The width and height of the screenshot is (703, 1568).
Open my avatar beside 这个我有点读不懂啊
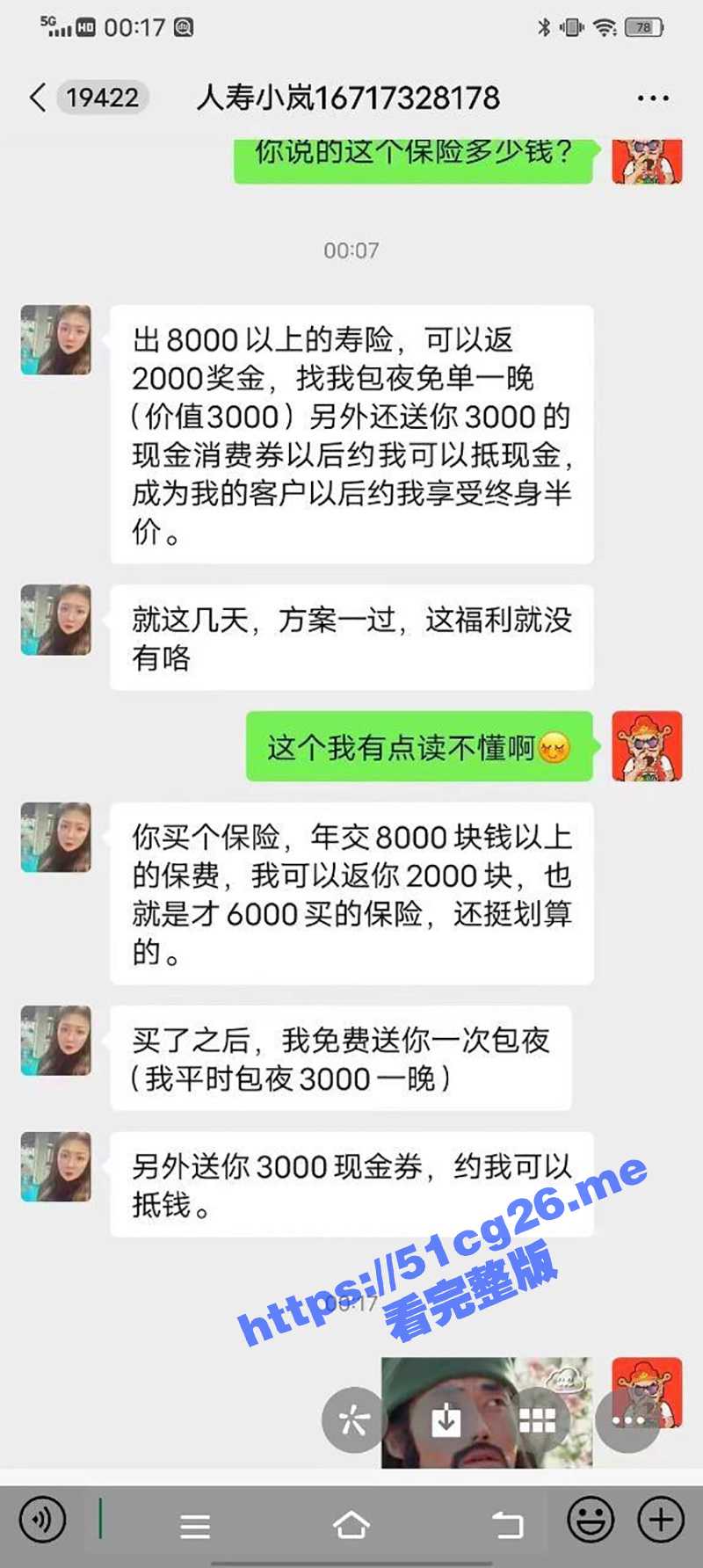(647, 746)
